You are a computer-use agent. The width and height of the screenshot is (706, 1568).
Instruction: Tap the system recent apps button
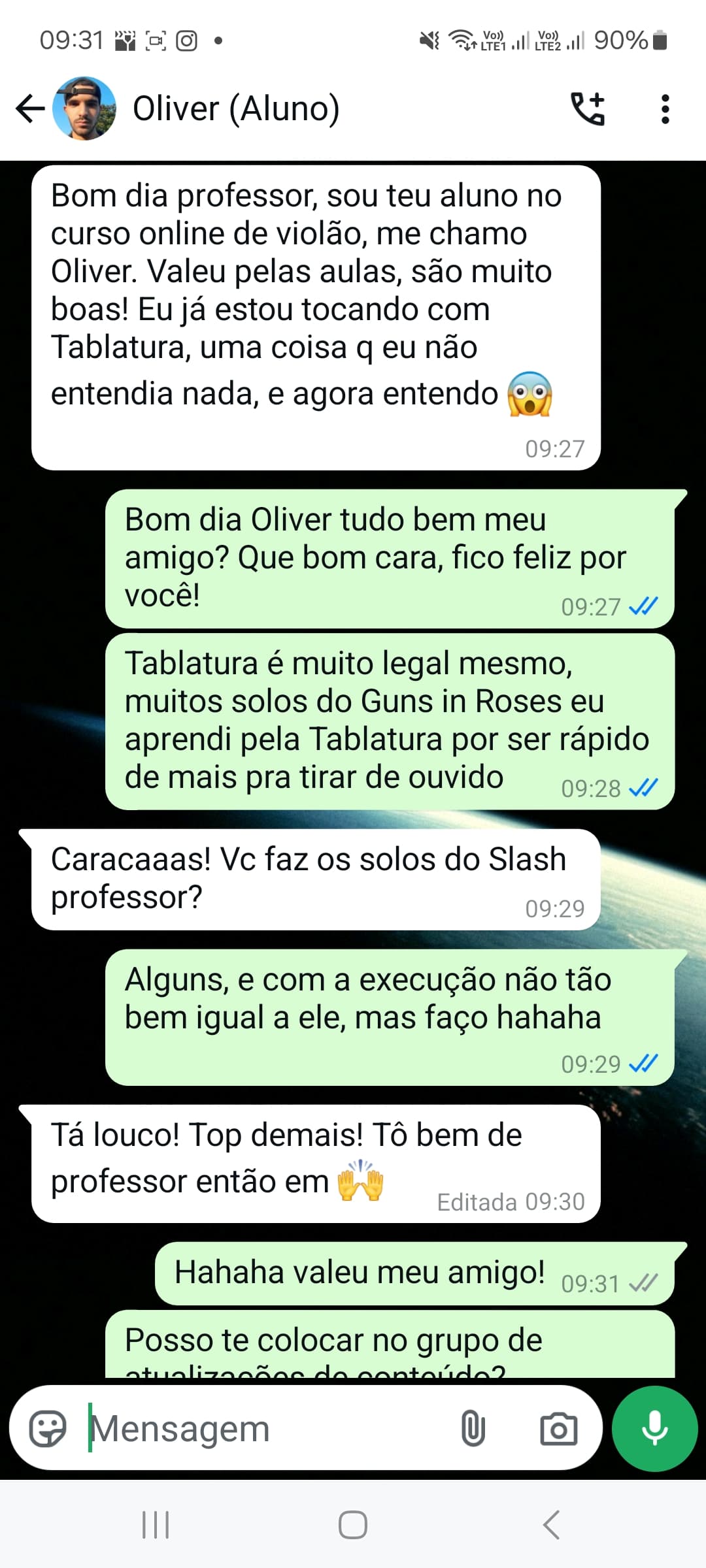pyautogui.click(x=156, y=1525)
